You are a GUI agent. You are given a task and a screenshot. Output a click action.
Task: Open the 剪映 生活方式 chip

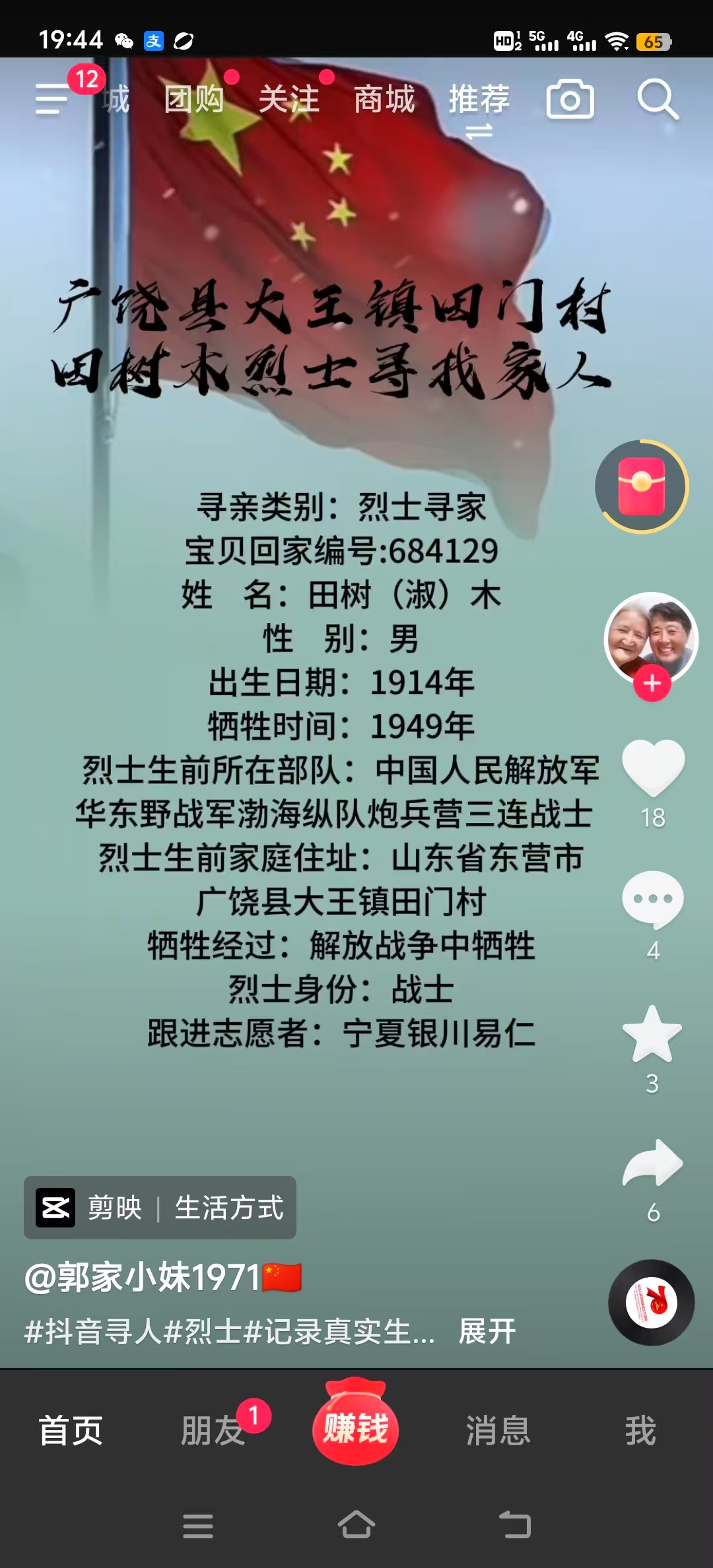tap(160, 1208)
